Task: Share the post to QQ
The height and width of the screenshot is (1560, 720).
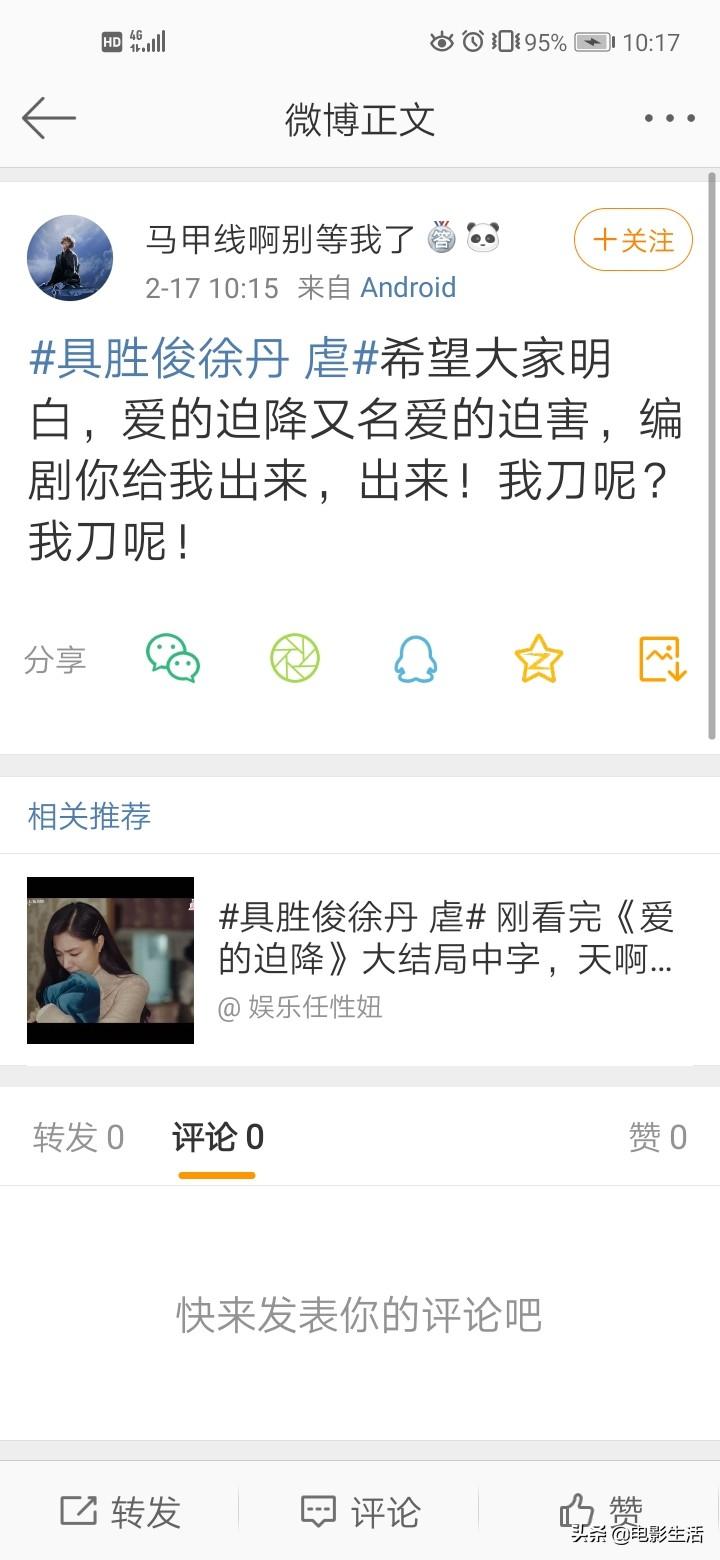Action: click(416, 659)
